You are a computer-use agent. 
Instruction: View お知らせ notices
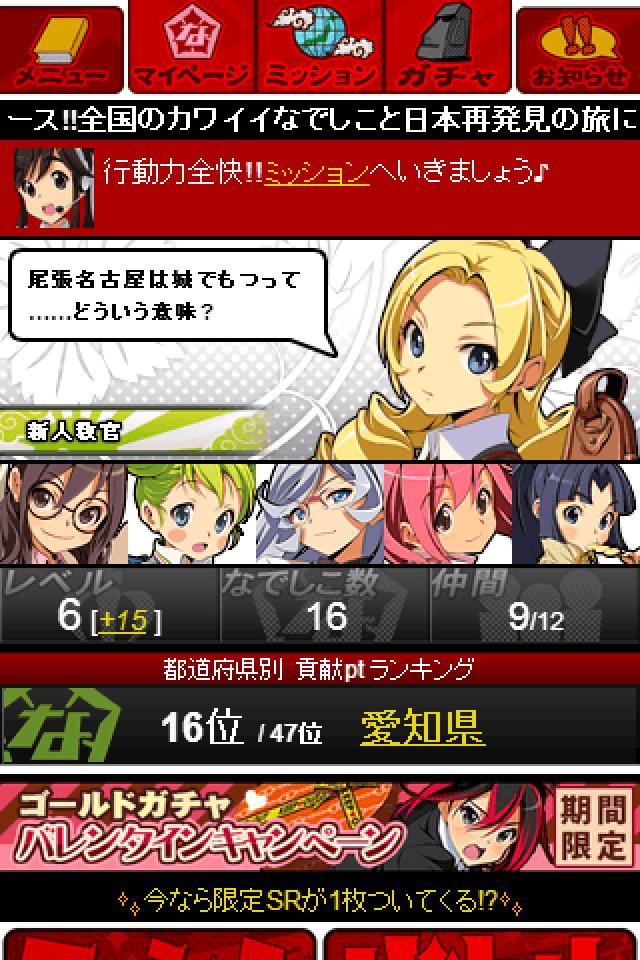578,48
